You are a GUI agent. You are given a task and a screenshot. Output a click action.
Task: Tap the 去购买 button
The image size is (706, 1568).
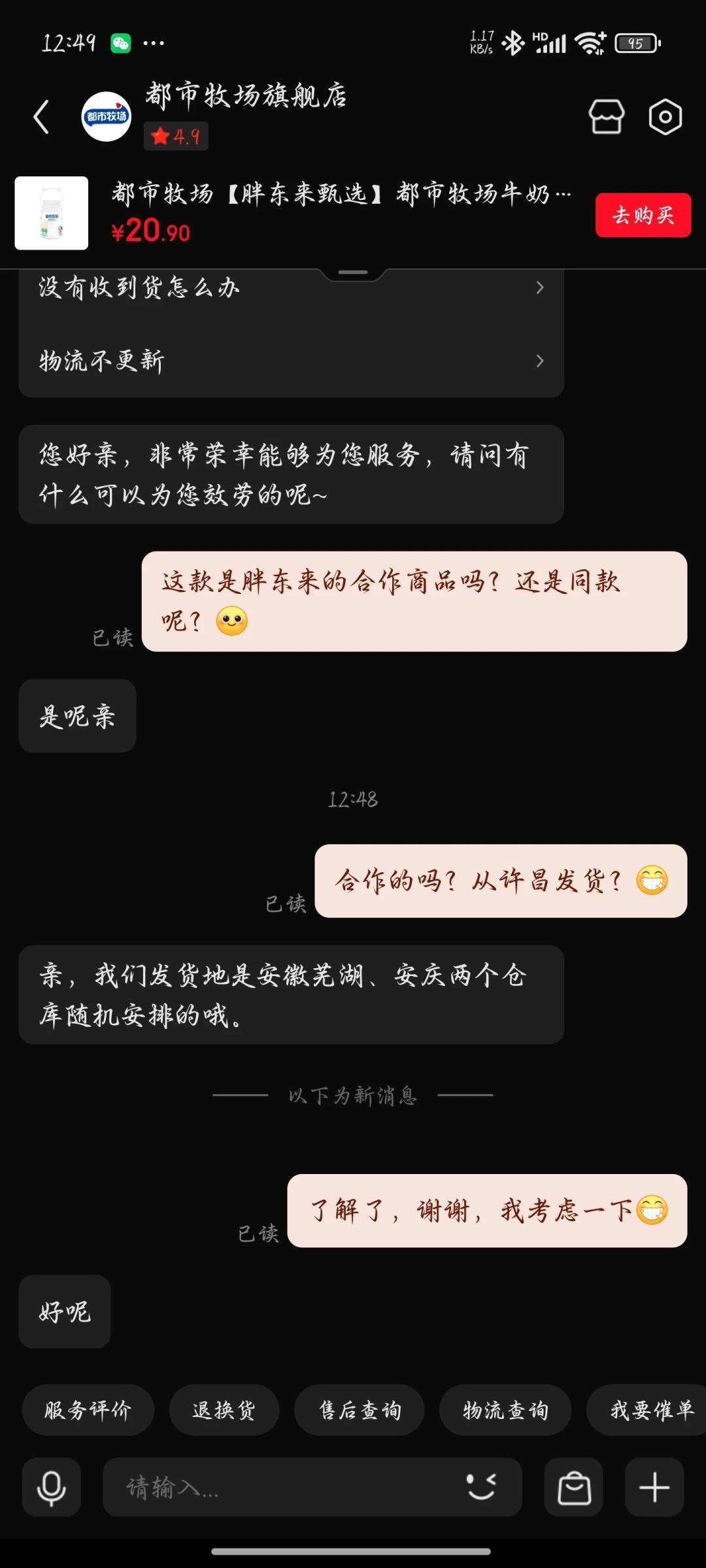[643, 215]
